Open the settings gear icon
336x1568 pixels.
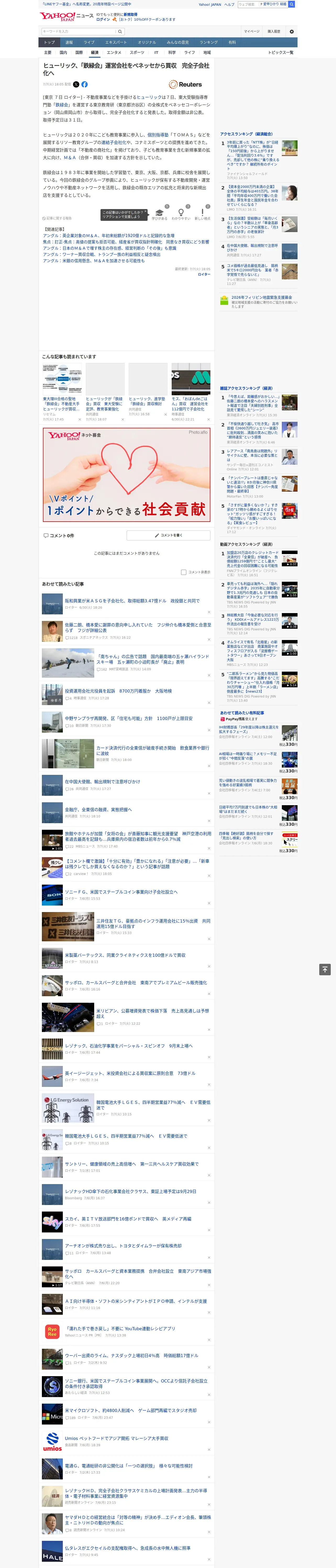292,31
